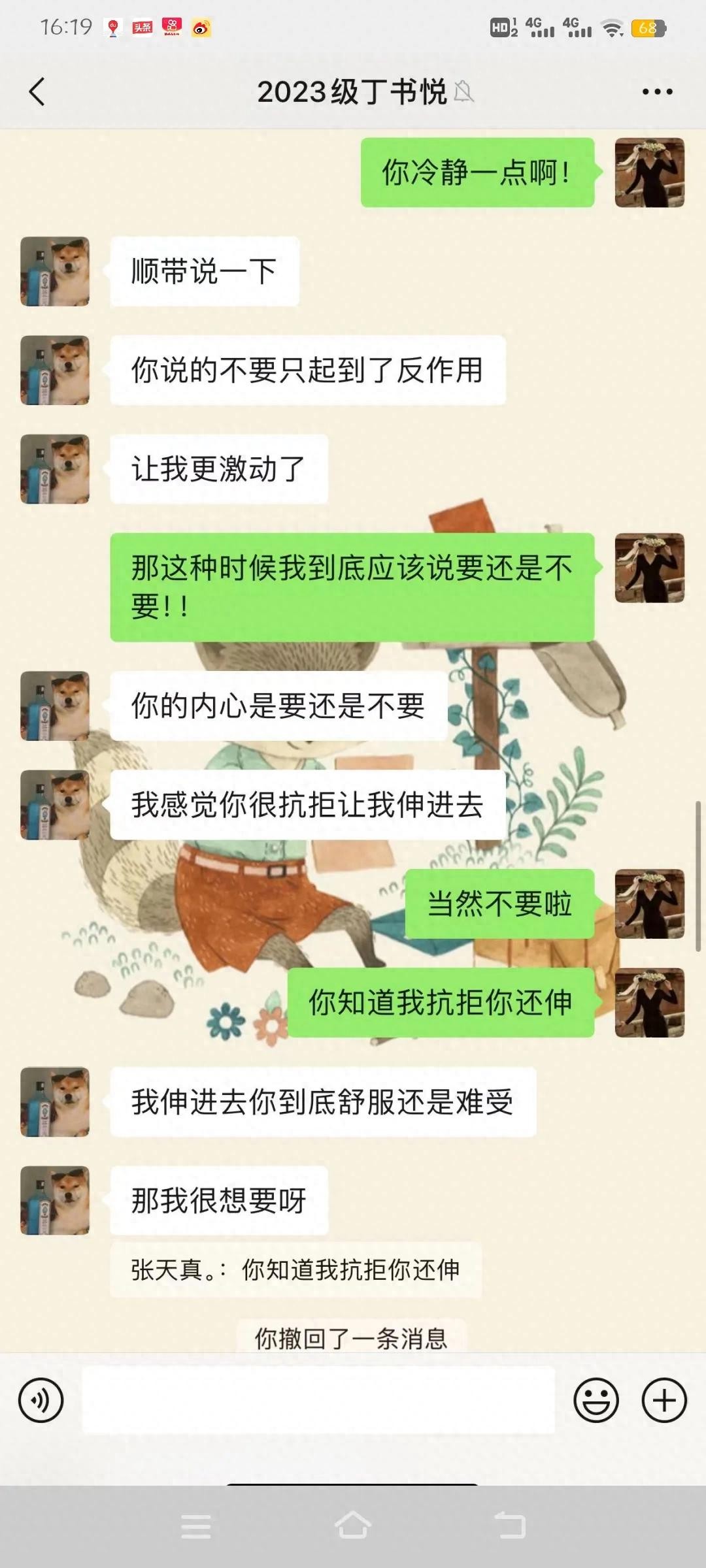
Task: Open the emoji sticker panel
Action: (x=596, y=1400)
